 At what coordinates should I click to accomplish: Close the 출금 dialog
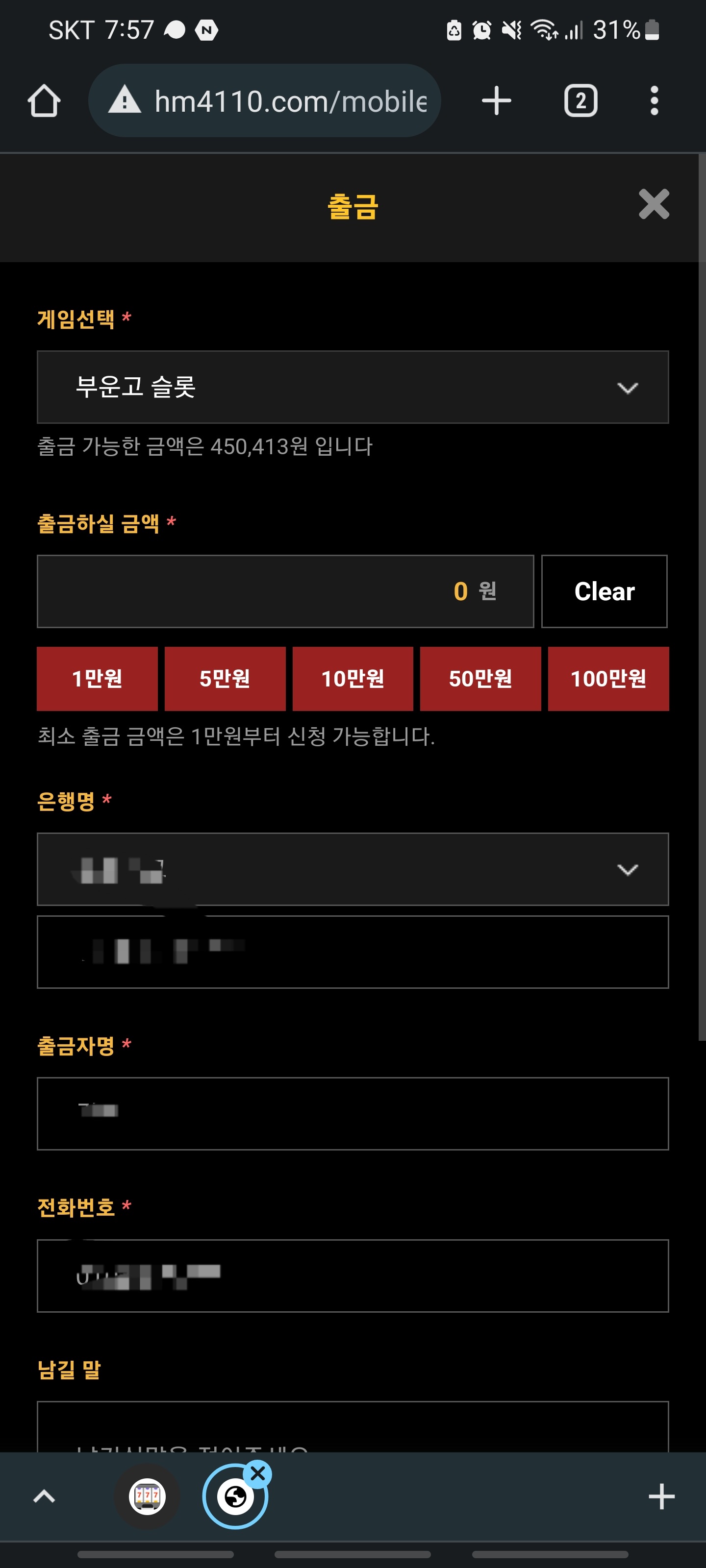point(654,204)
